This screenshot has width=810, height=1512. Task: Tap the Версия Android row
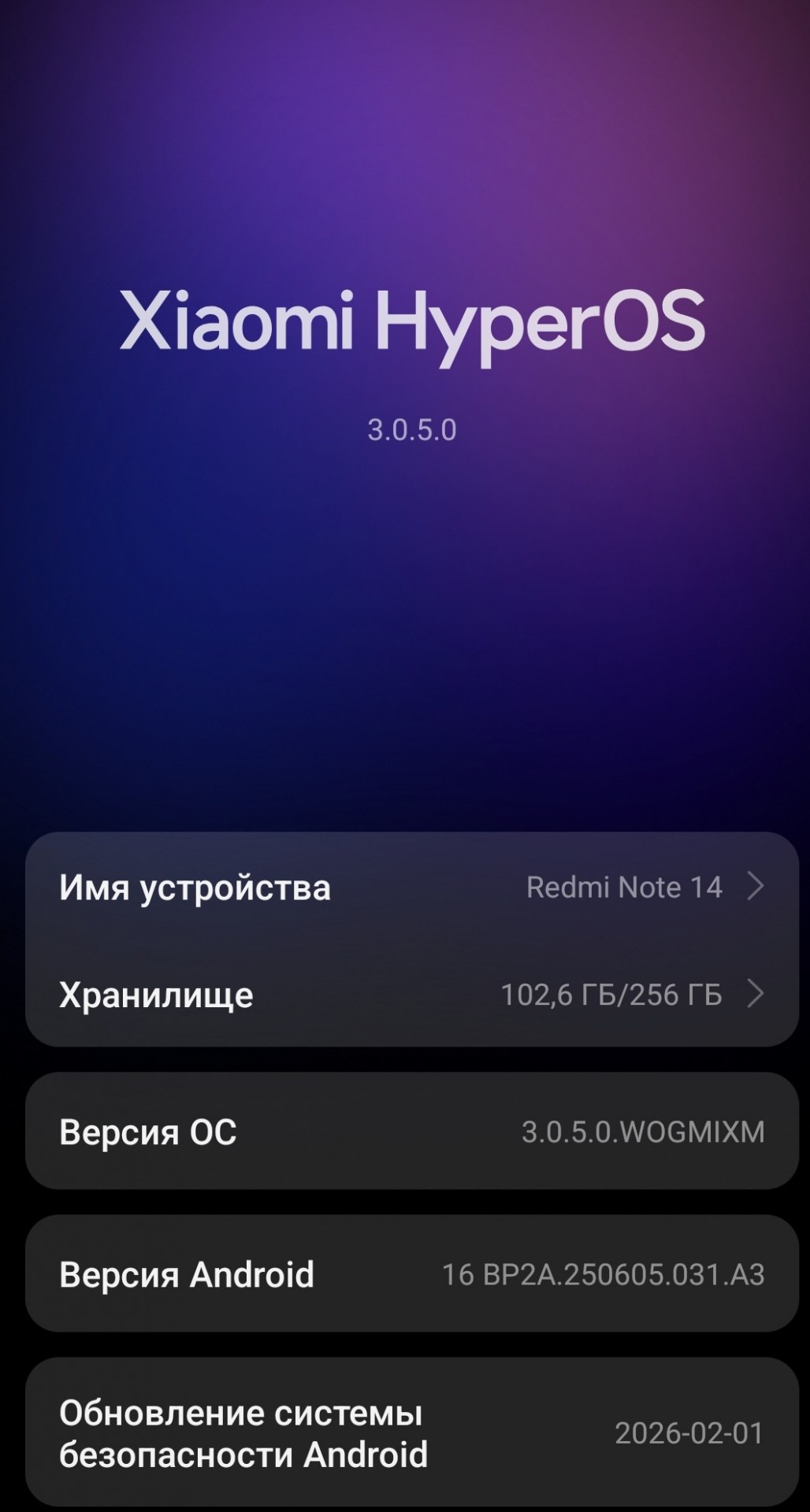411,1273
